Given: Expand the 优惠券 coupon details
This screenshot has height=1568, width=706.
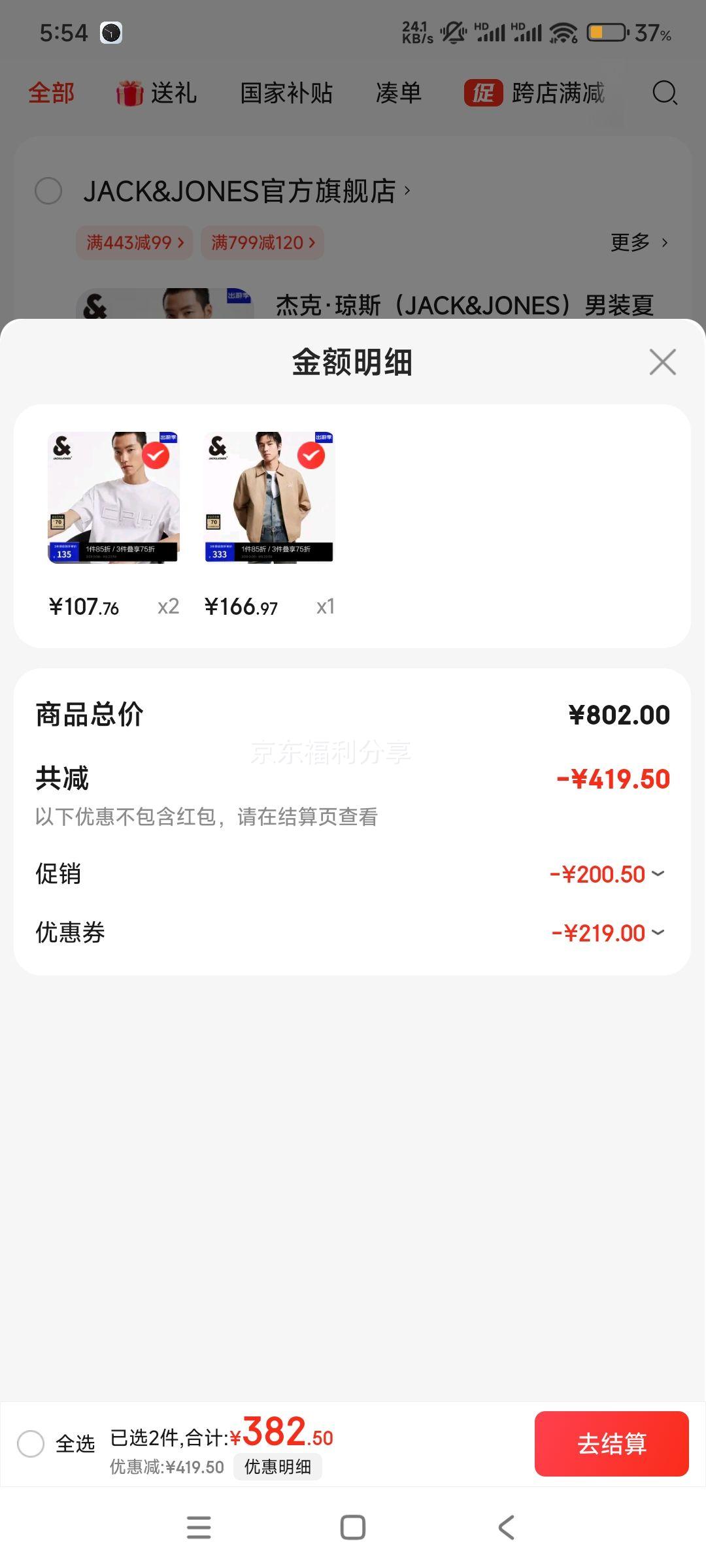Looking at the screenshot, I should [x=658, y=932].
